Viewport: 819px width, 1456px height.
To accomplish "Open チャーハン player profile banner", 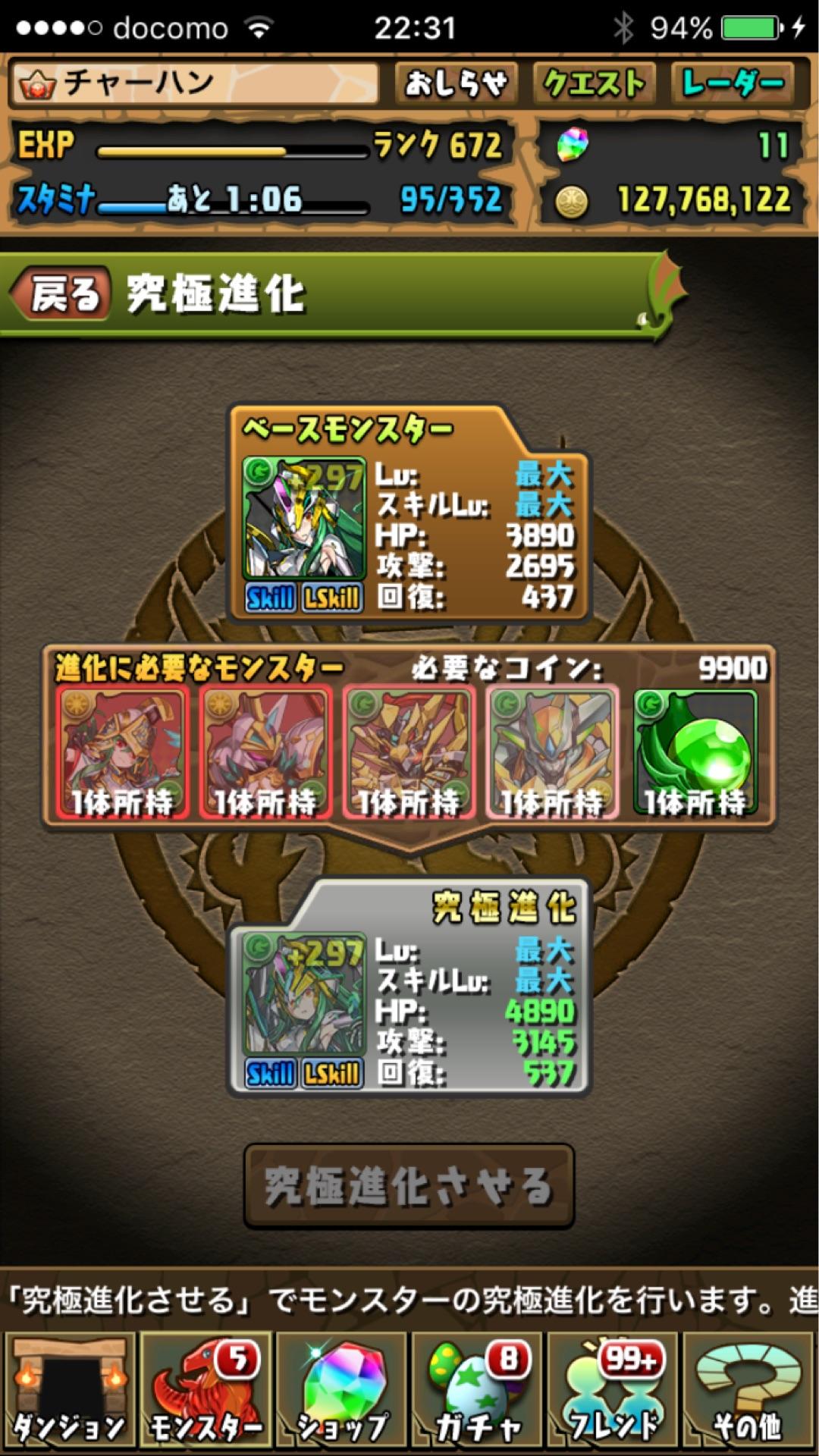I will click(194, 83).
